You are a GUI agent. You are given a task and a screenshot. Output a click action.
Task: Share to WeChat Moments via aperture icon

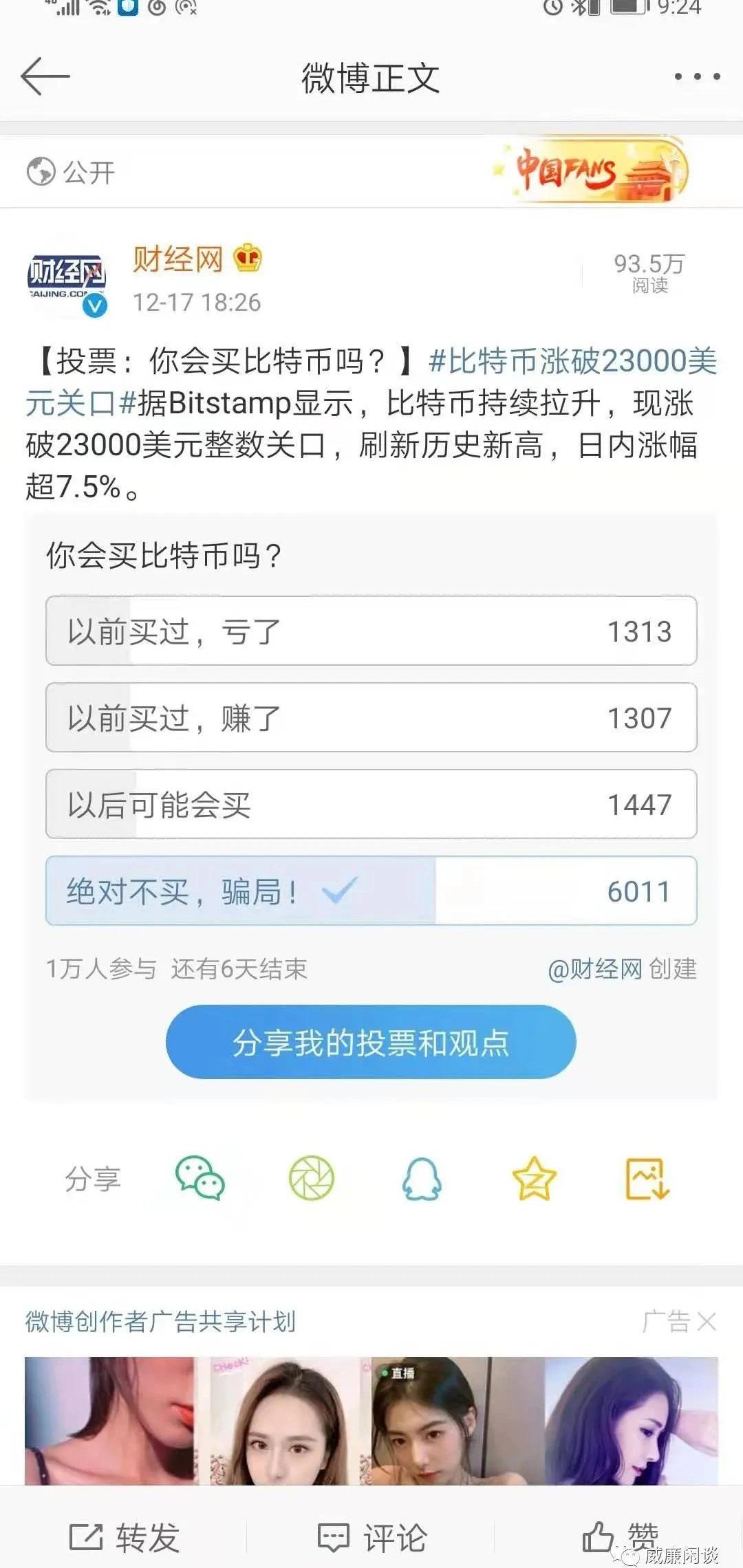(311, 1178)
